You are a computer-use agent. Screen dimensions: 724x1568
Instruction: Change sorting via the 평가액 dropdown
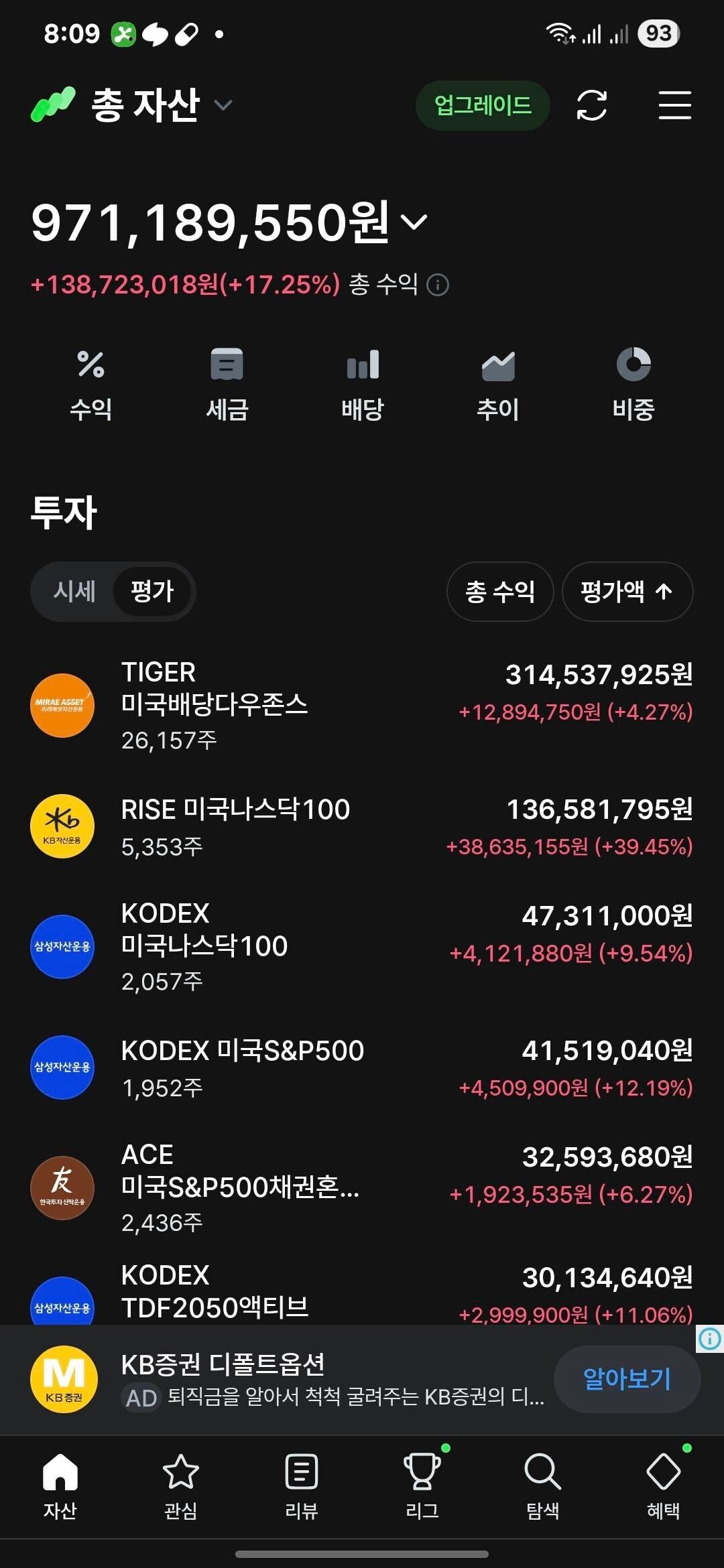pyautogui.click(x=627, y=592)
